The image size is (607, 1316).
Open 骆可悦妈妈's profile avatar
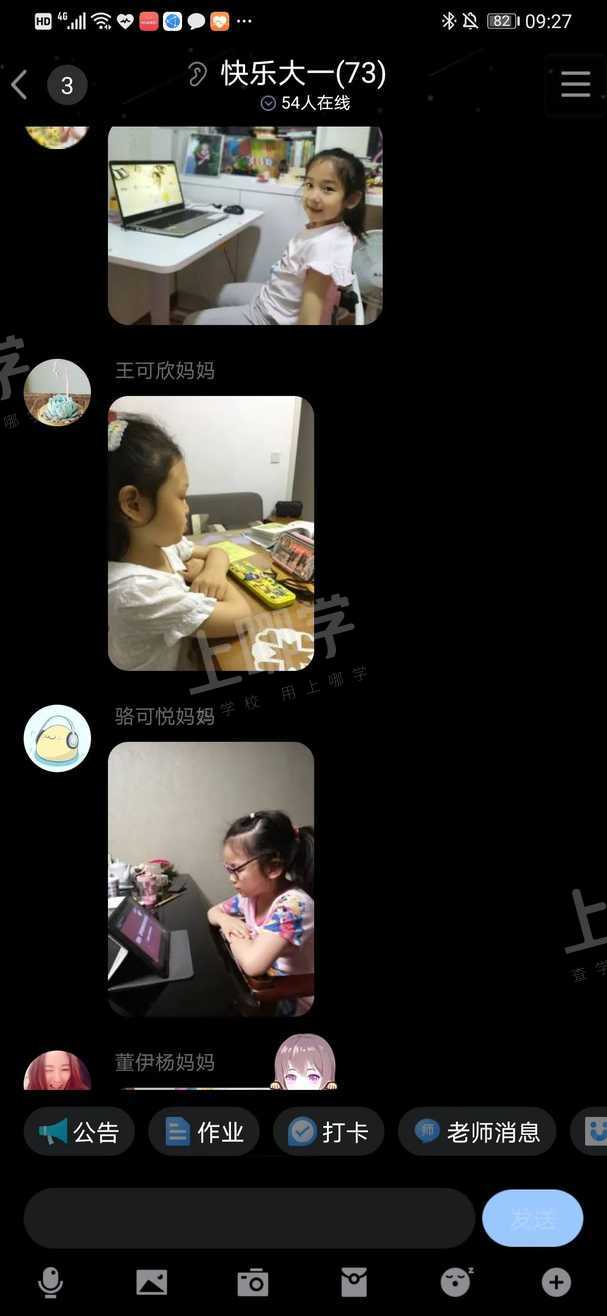57,738
